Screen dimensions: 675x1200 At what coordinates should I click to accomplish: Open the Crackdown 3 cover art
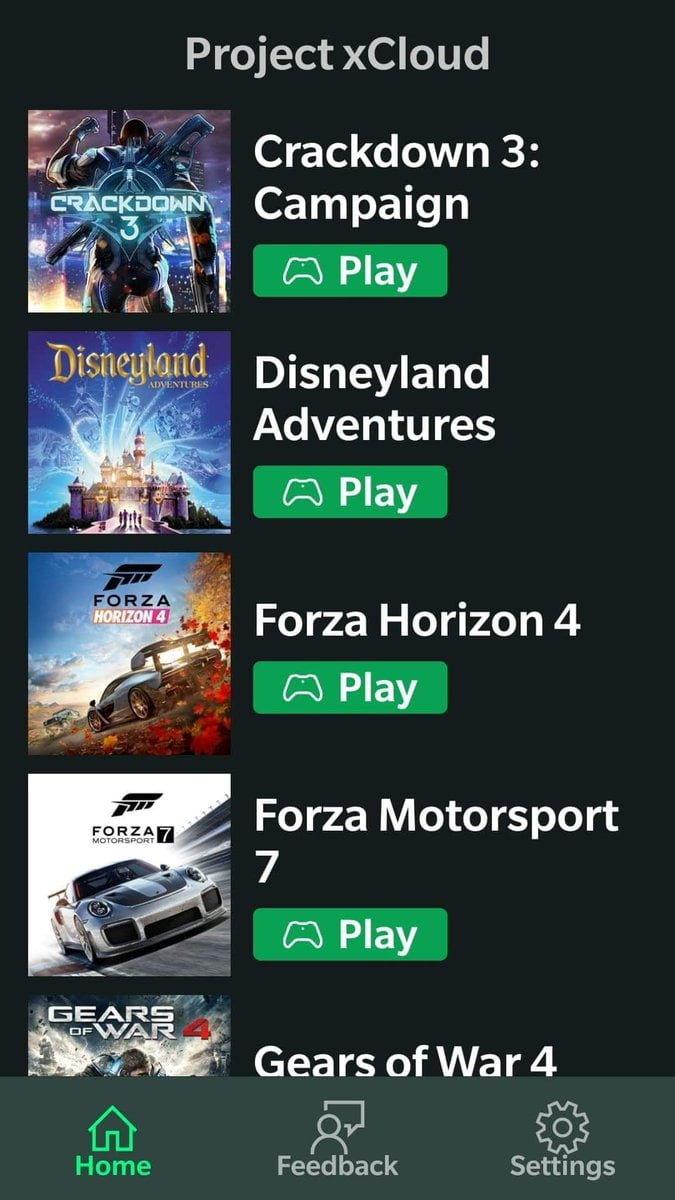[x=129, y=211]
